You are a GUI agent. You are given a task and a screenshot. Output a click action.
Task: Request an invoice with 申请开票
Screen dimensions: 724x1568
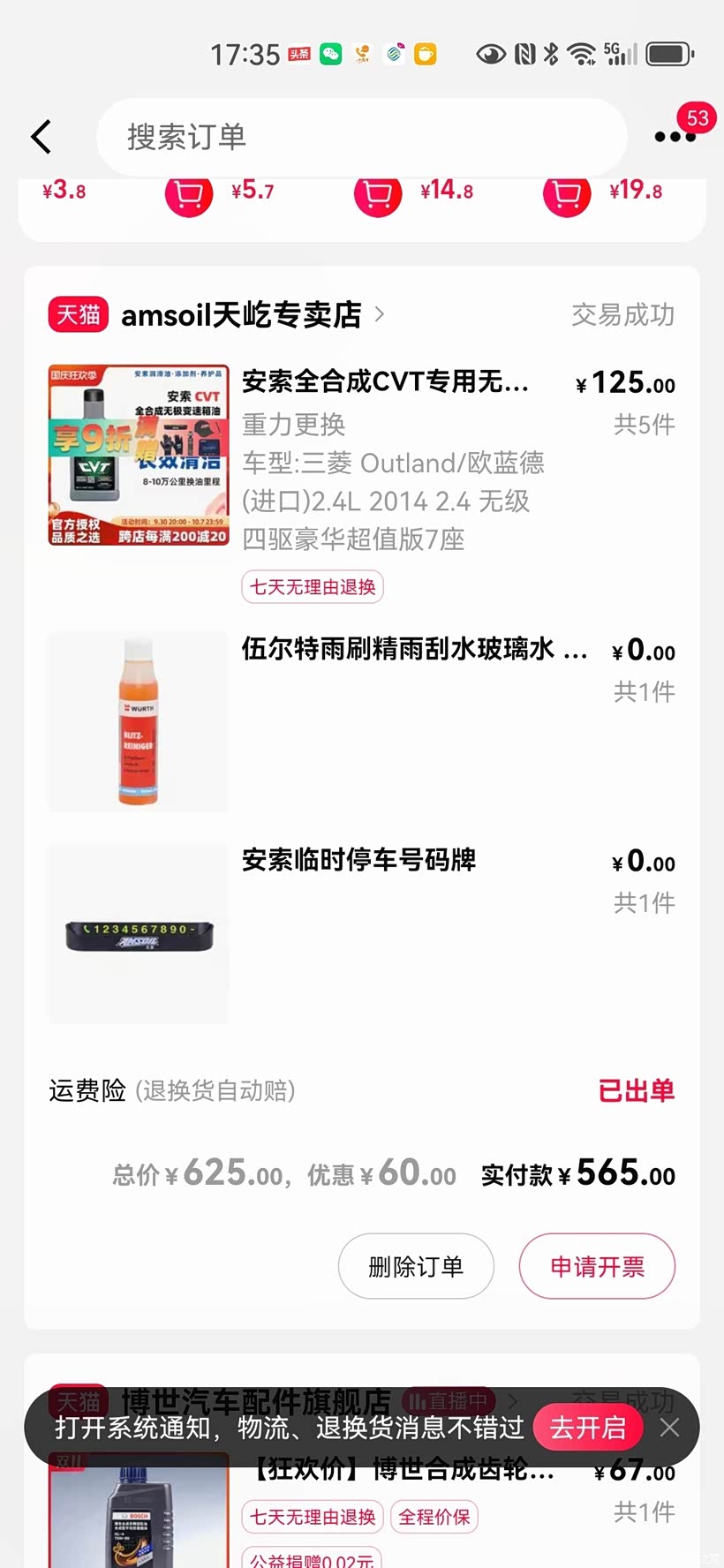[597, 1266]
